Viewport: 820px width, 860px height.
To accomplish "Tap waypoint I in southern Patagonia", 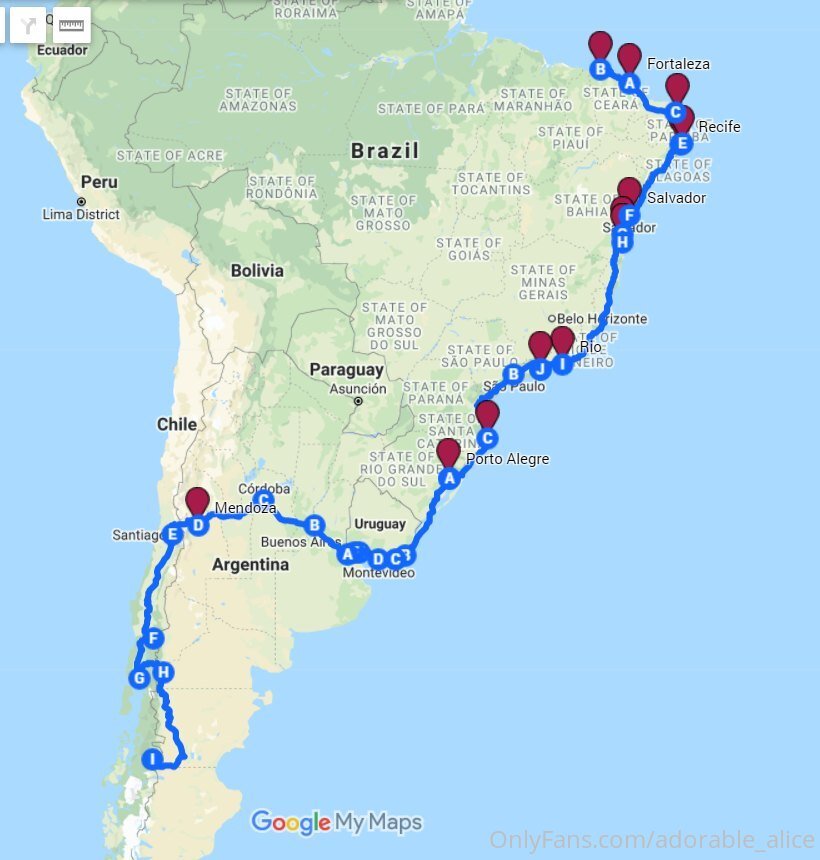I will (152, 759).
